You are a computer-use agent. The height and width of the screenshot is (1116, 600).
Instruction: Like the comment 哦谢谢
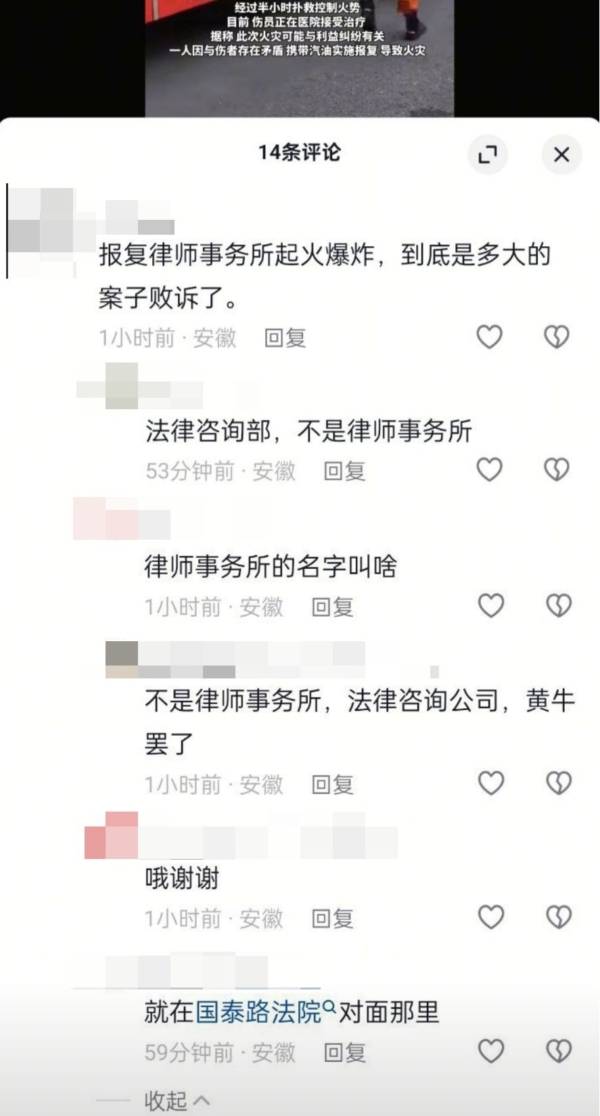pos(490,917)
